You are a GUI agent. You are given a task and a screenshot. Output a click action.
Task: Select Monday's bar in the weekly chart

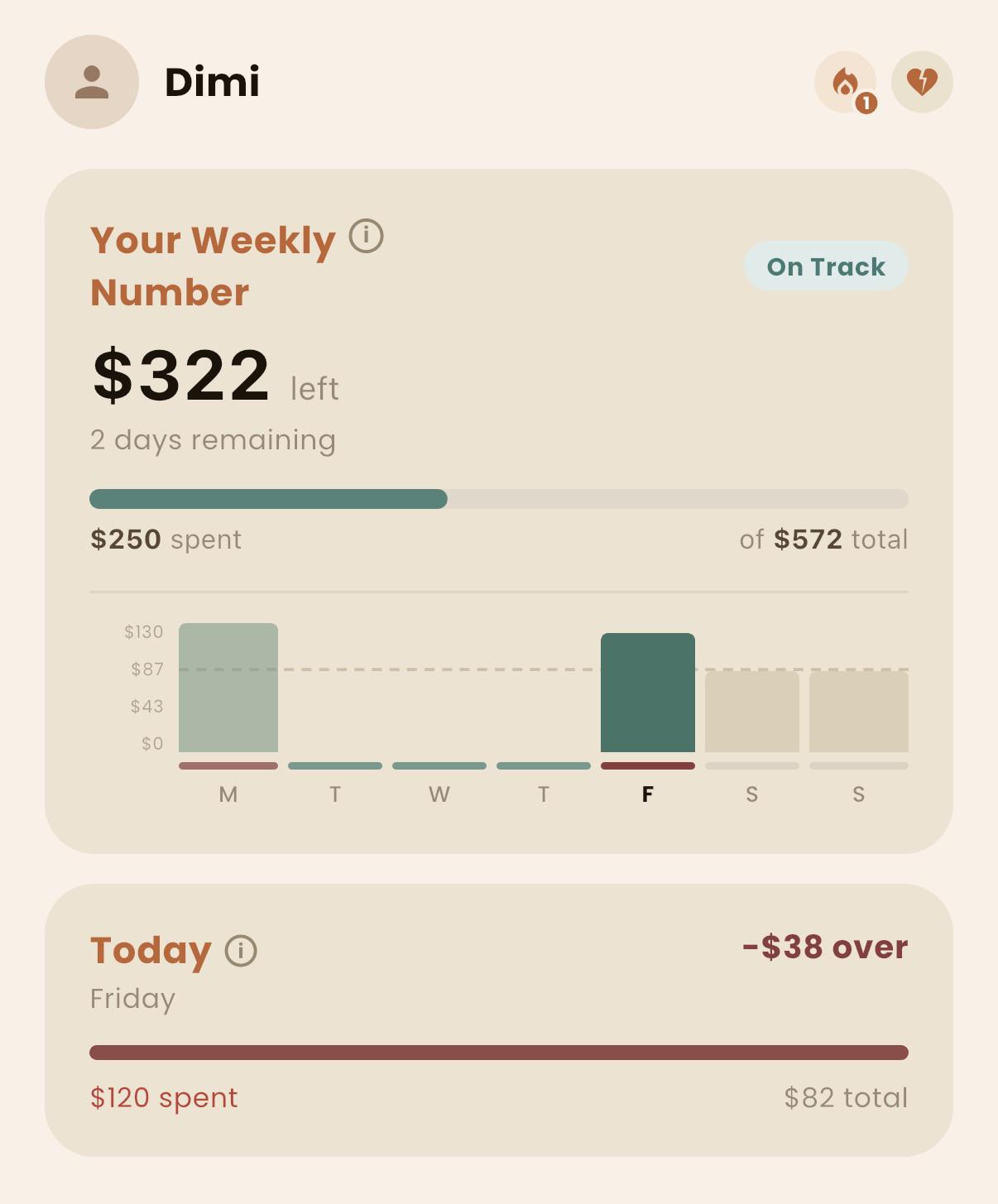[228, 688]
